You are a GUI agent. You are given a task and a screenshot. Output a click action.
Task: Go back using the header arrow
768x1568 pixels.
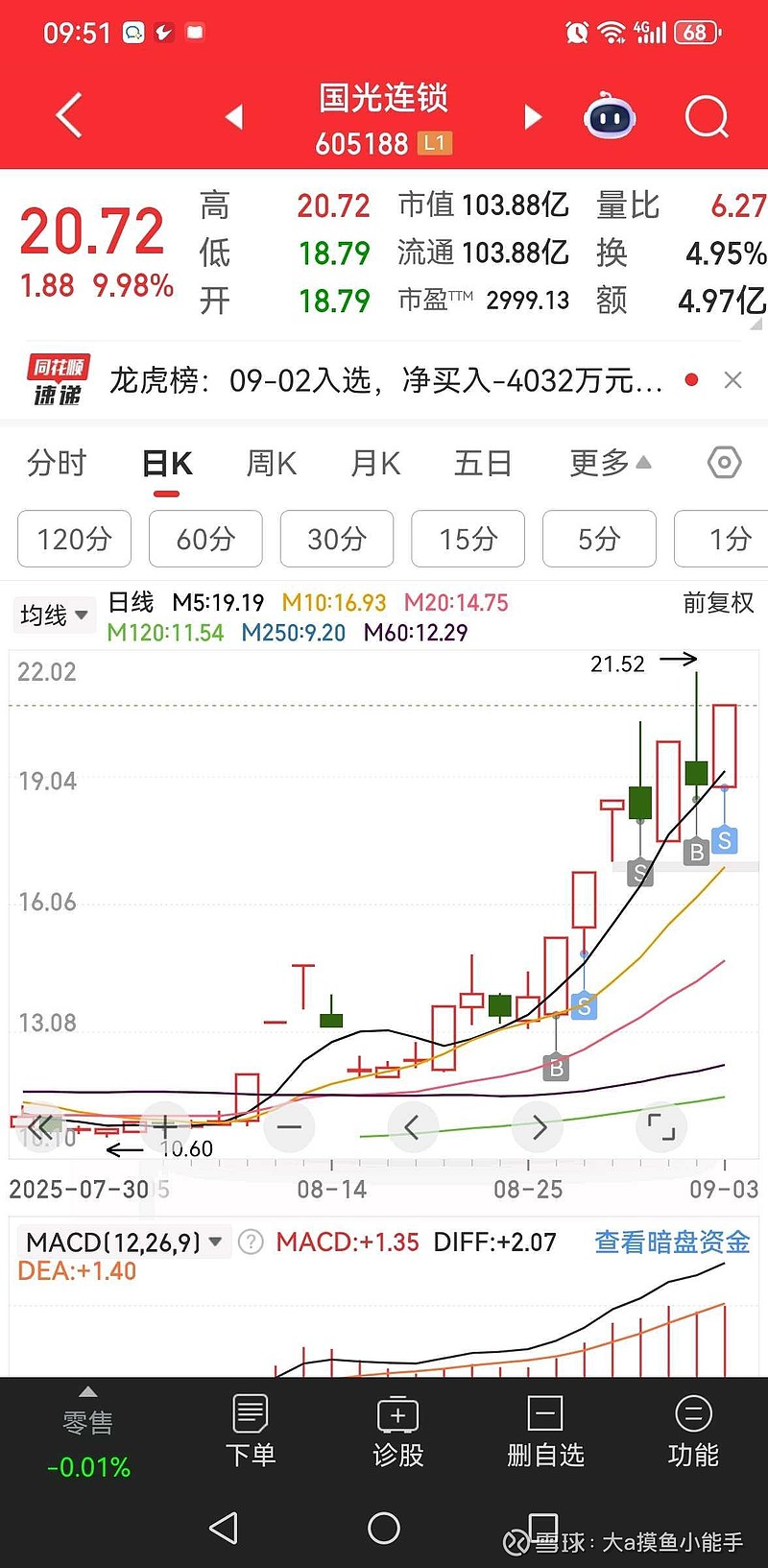click(x=69, y=117)
